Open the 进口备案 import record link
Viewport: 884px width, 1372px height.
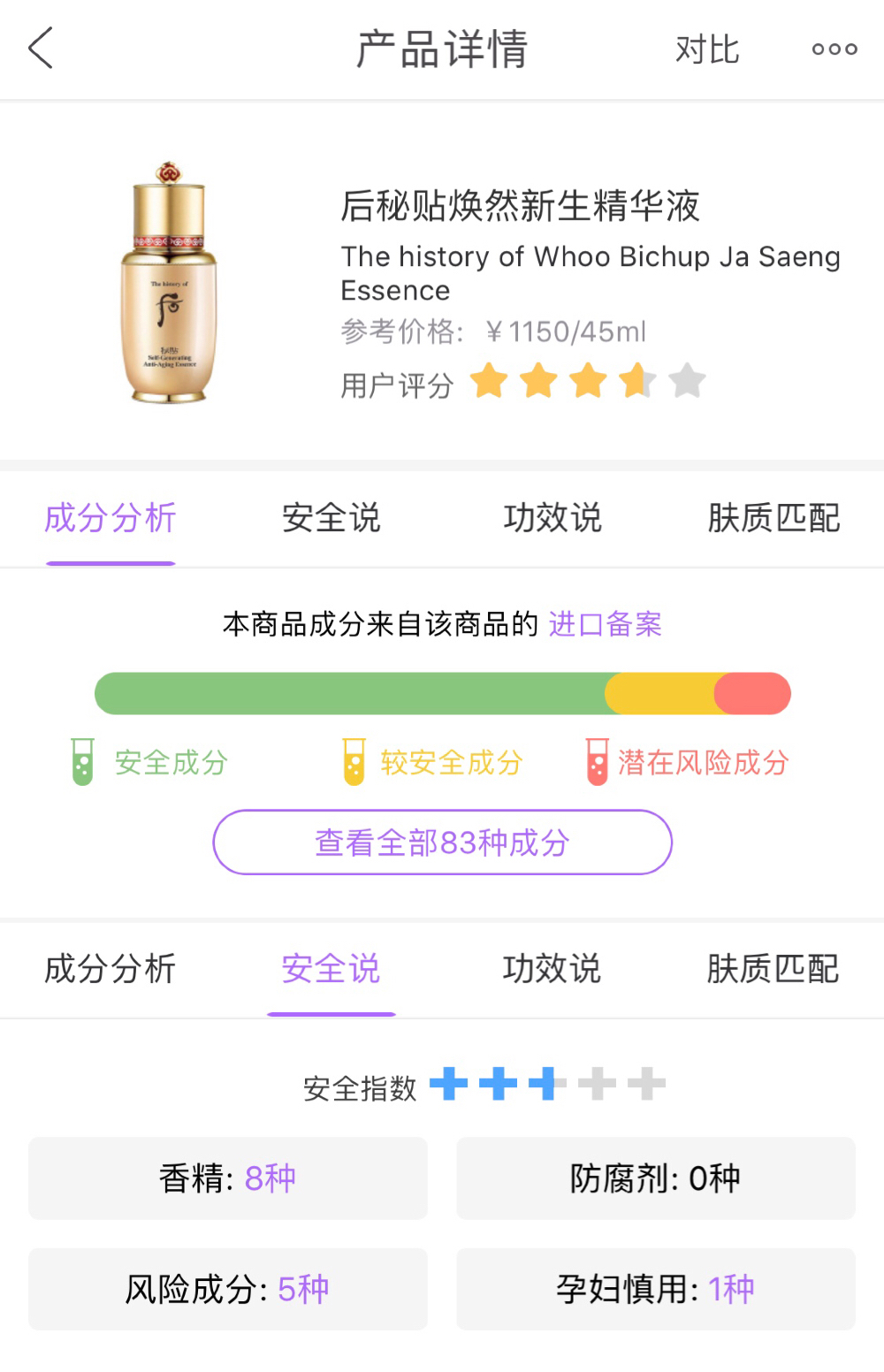pyautogui.click(x=606, y=624)
